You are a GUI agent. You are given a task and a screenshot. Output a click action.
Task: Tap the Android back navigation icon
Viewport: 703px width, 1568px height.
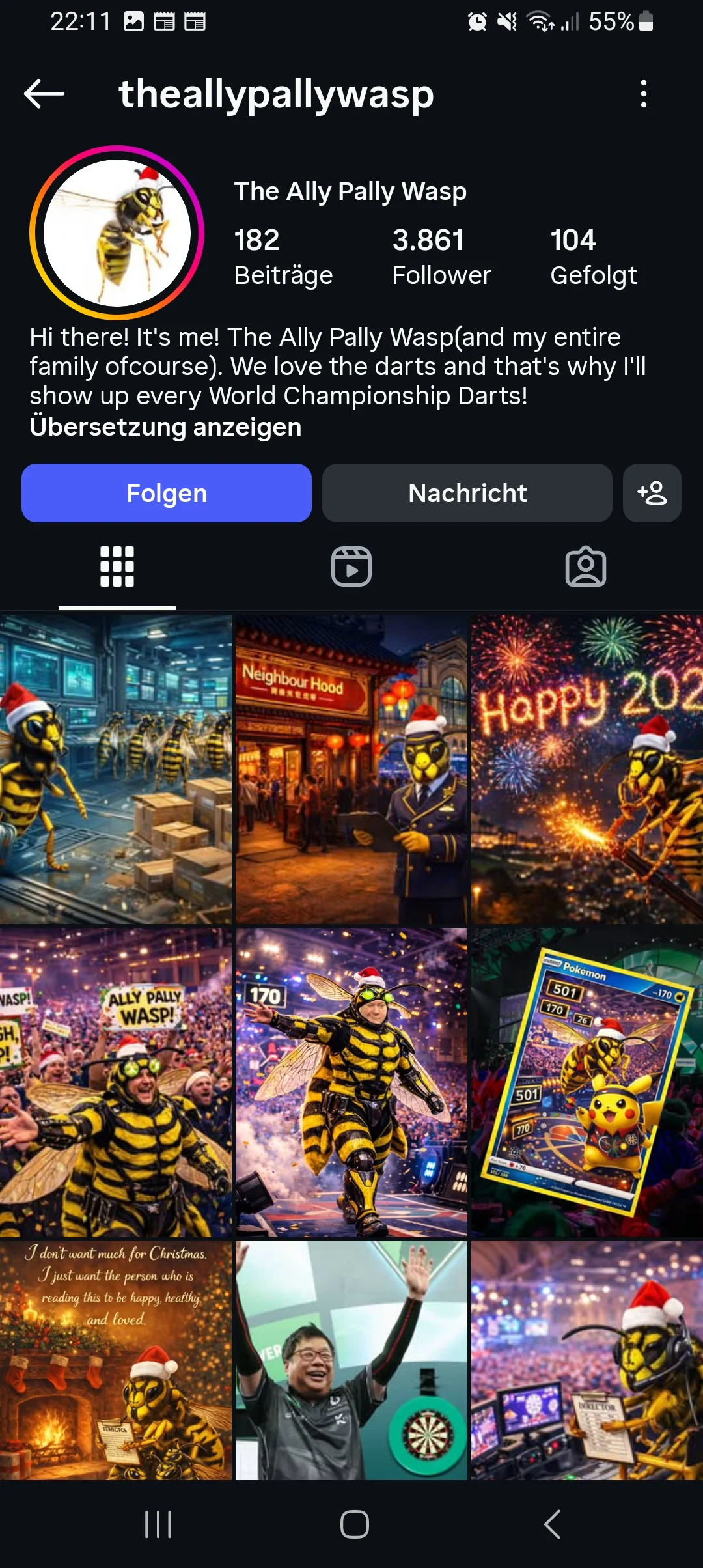pyautogui.click(x=550, y=1524)
